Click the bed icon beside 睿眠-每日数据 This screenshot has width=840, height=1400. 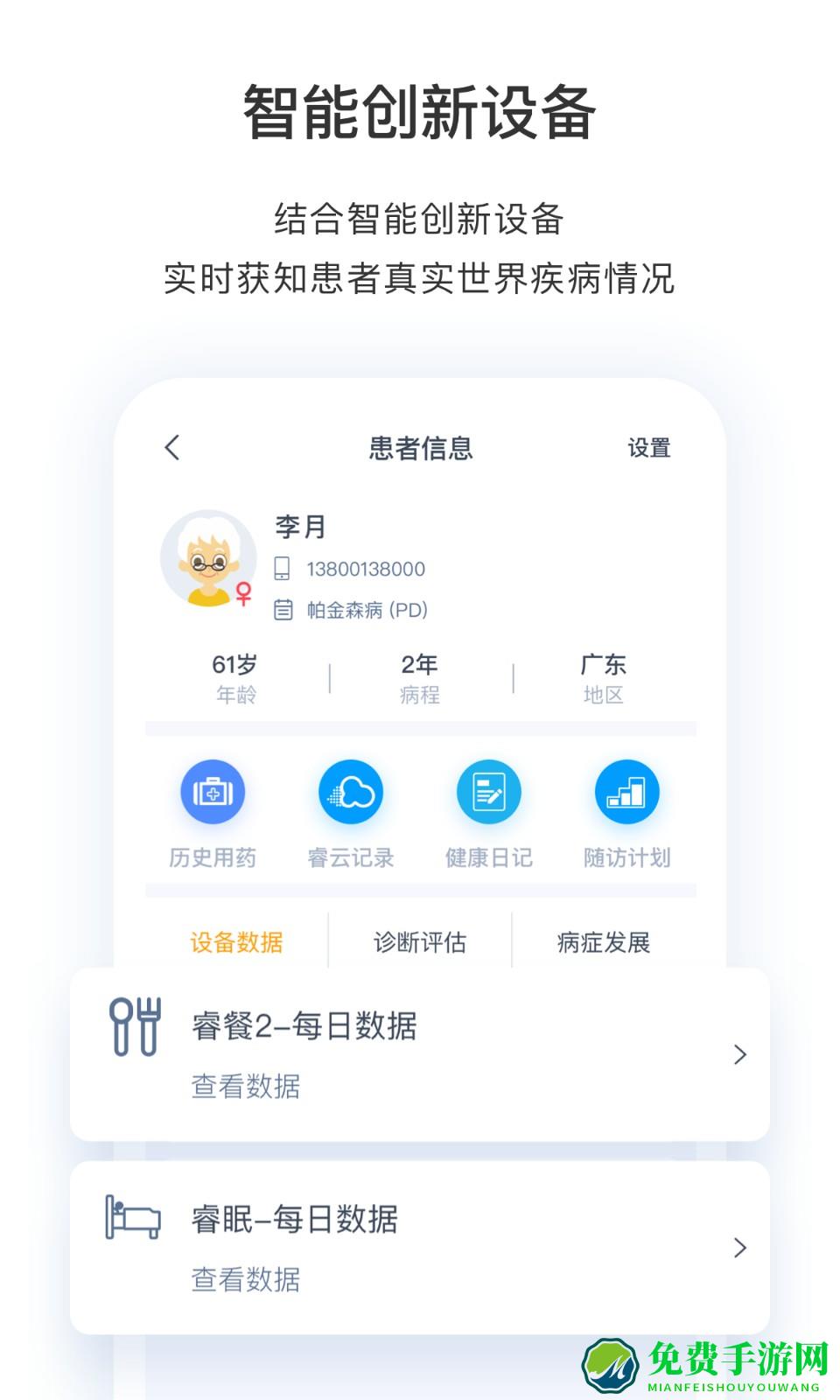tap(133, 1219)
